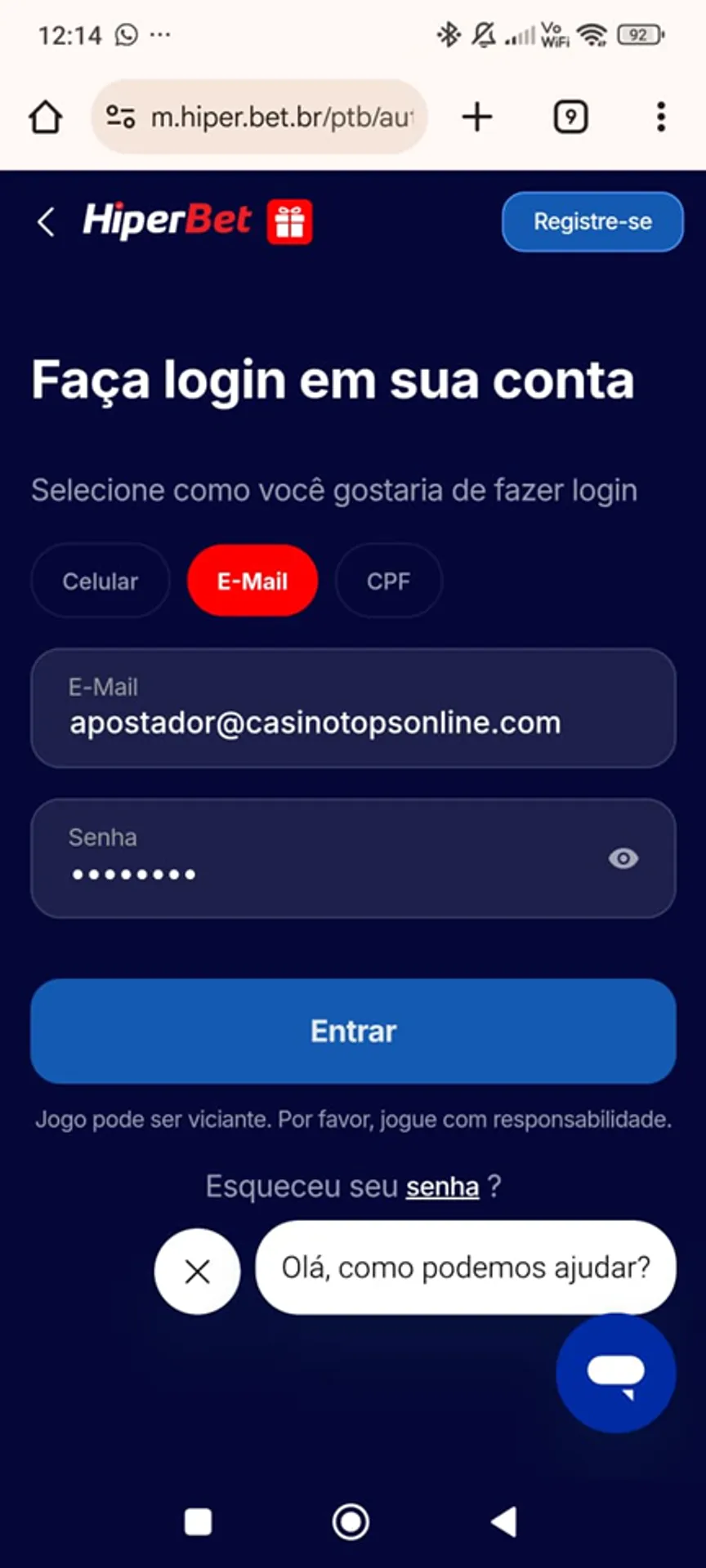Screen dimensions: 706x1568
Task: Open the live chat bubble icon
Action: (x=616, y=1374)
